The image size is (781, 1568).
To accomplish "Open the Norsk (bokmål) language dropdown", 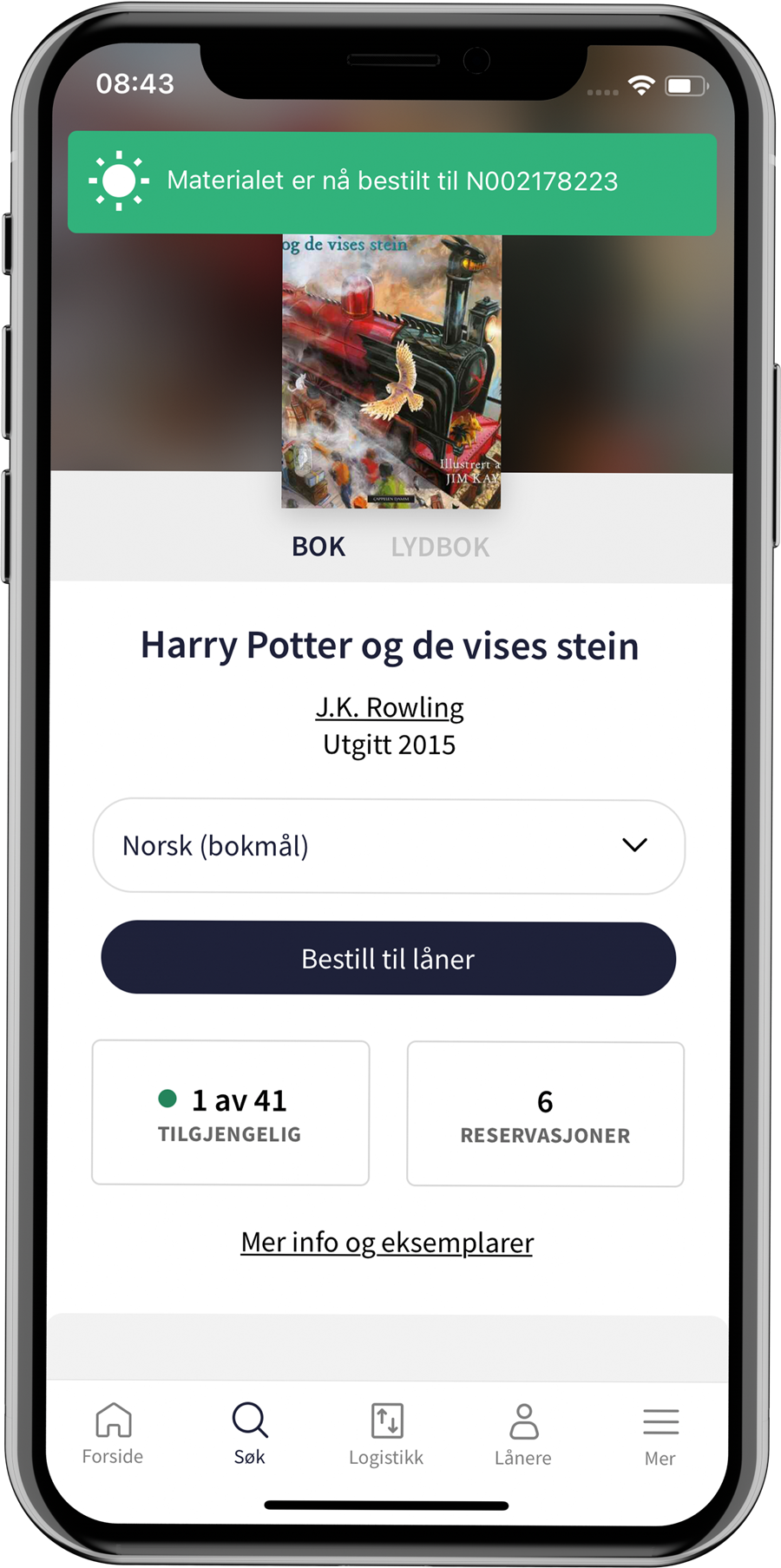I will [388, 845].
